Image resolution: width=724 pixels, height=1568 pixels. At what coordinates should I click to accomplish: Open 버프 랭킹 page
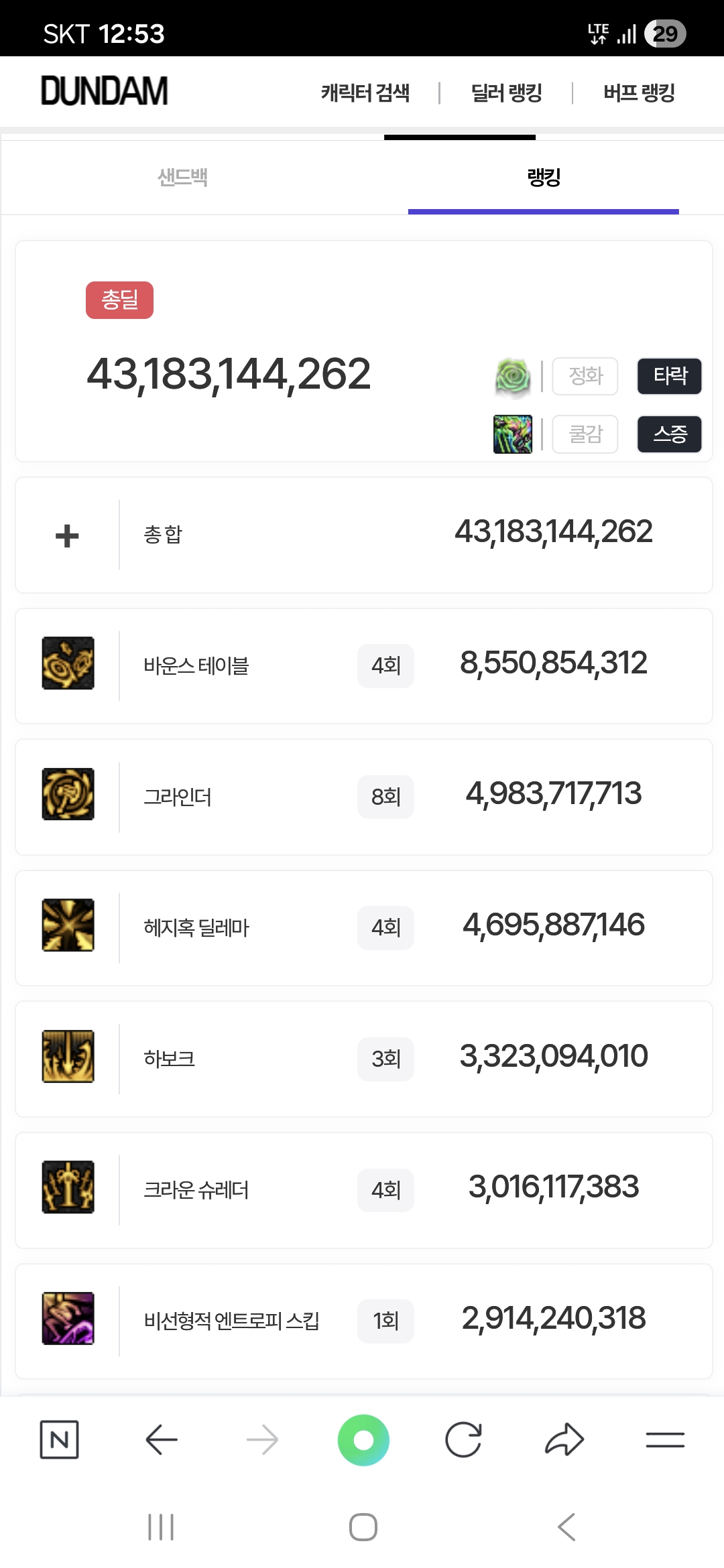pyautogui.click(x=638, y=92)
